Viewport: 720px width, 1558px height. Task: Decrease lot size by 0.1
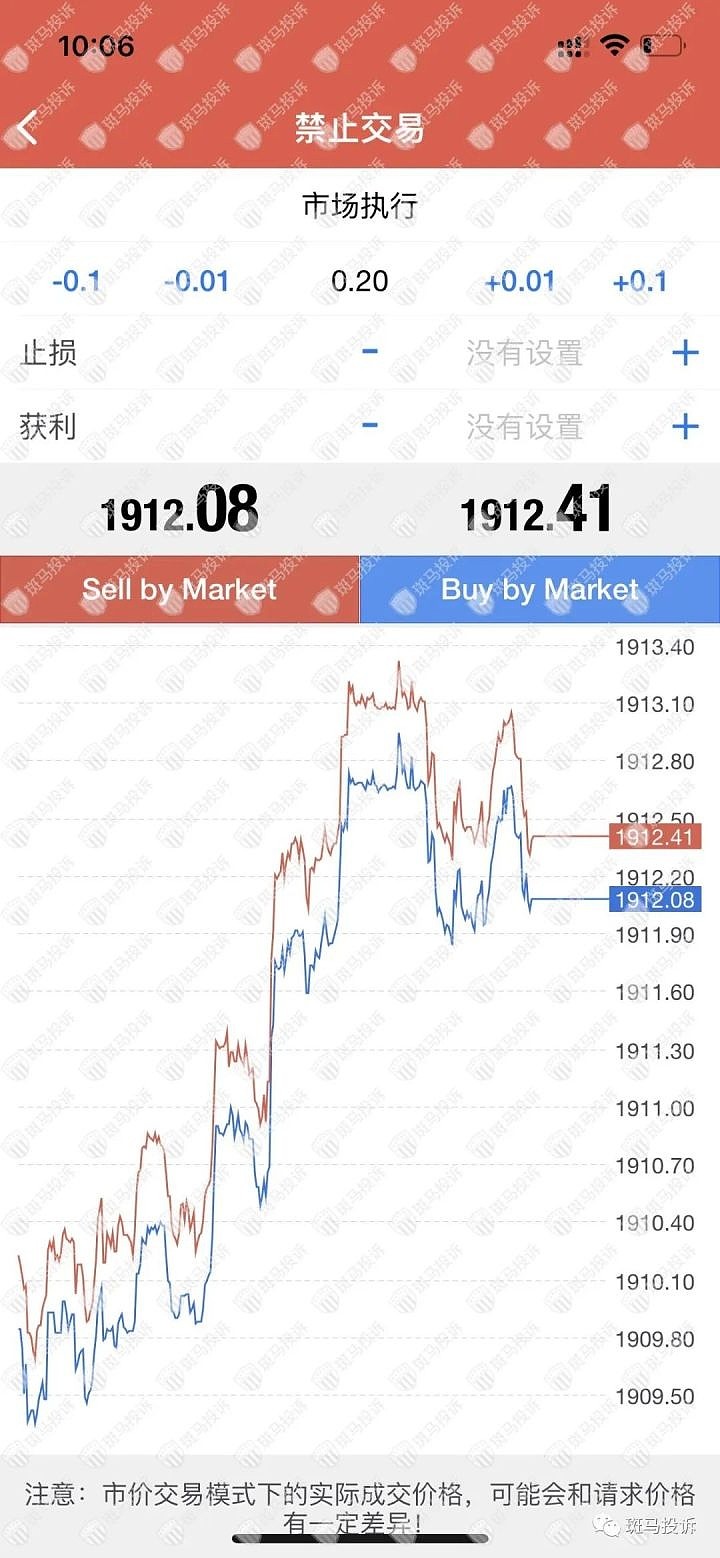(x=76, y=281)
